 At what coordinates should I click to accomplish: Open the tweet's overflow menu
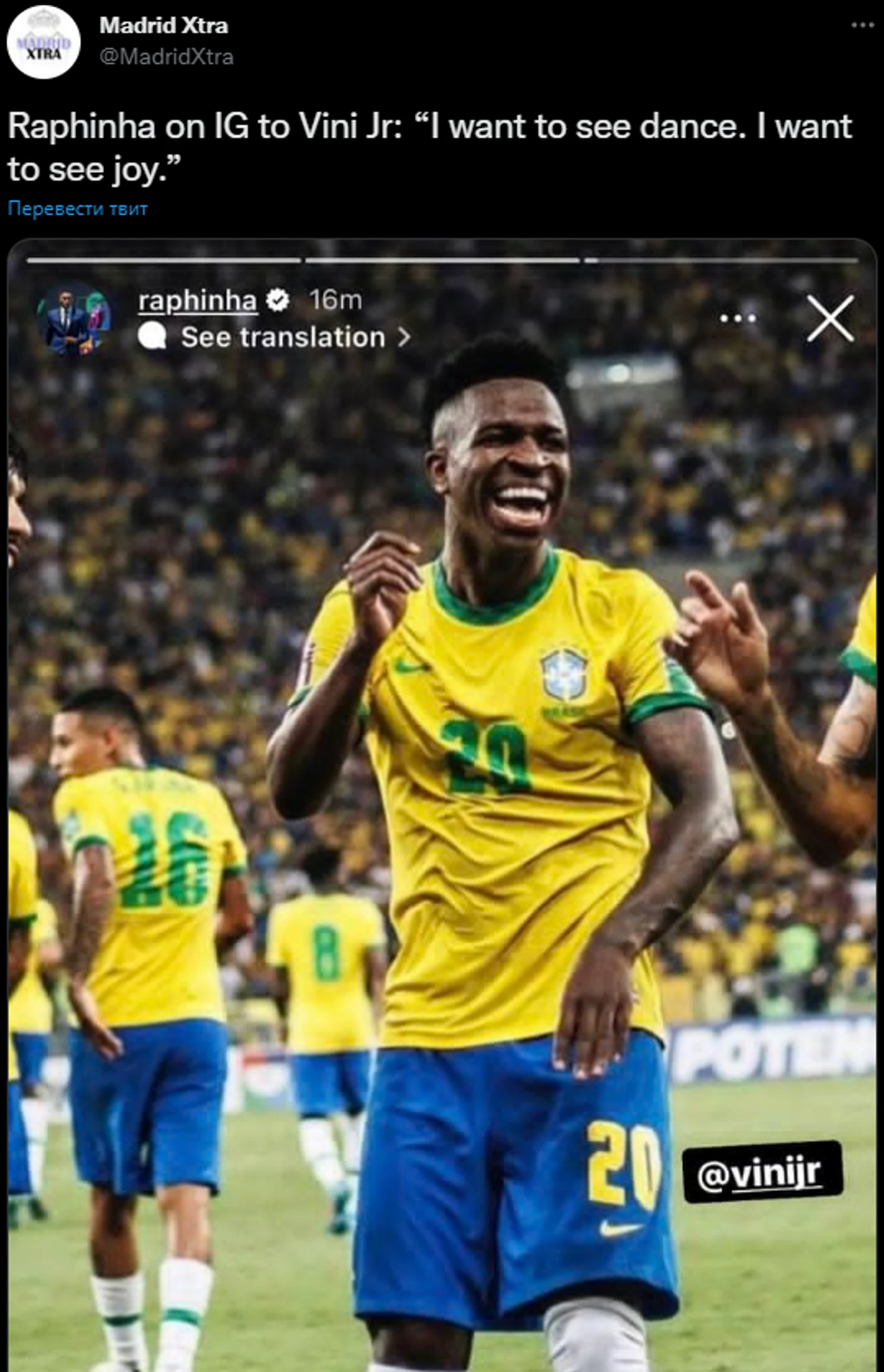point(862,25)
